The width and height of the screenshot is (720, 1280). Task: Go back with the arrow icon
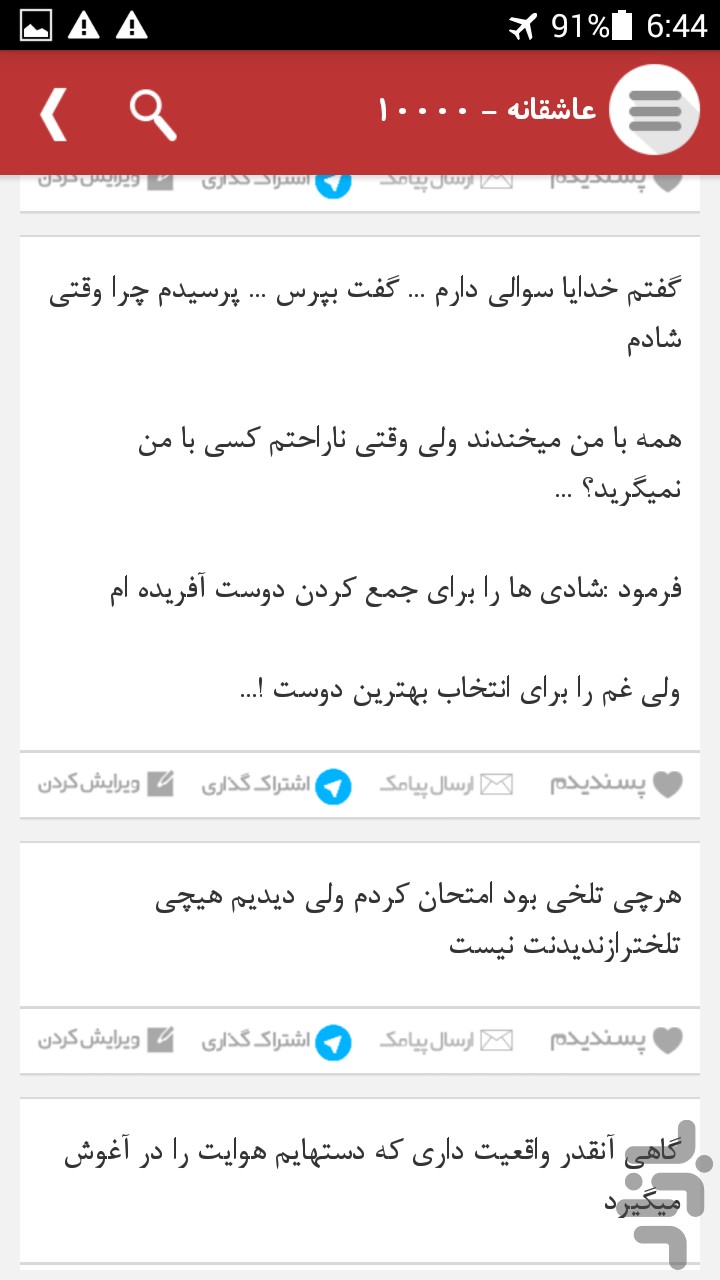[x=54, y=114]
